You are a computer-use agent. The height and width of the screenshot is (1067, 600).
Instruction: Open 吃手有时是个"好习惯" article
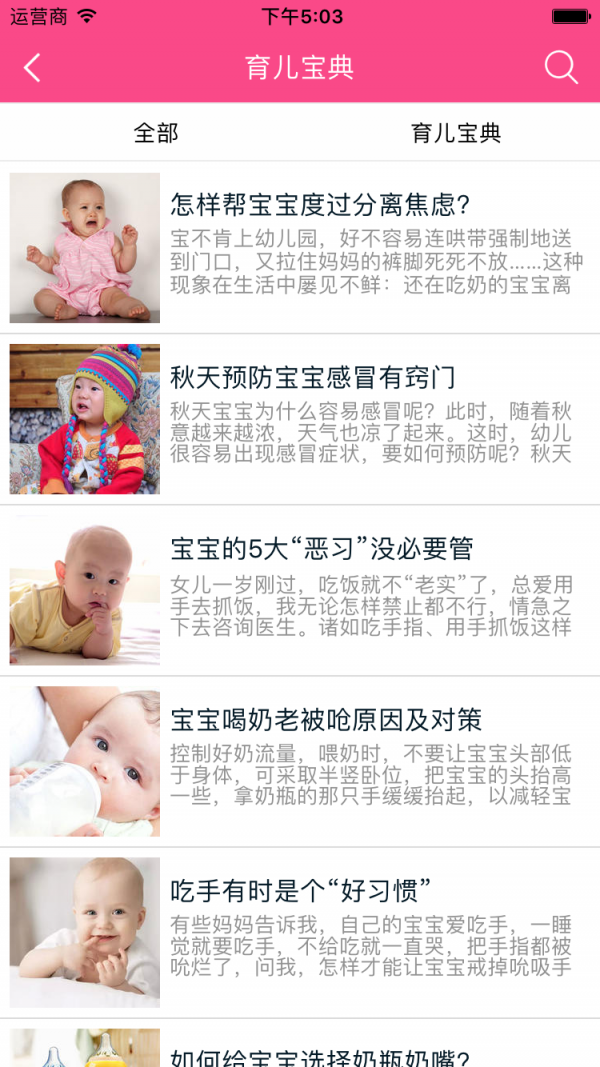point(300,890)
